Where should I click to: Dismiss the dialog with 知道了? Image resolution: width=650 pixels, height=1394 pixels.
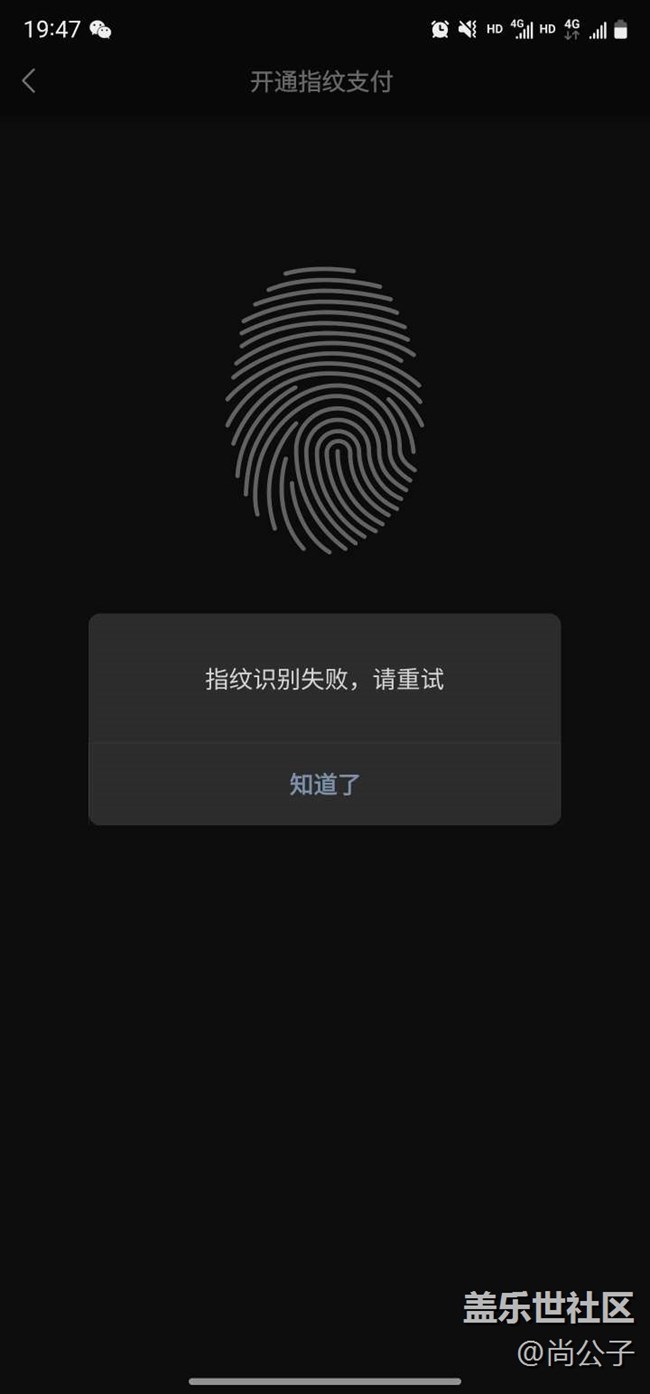point(324,784)
